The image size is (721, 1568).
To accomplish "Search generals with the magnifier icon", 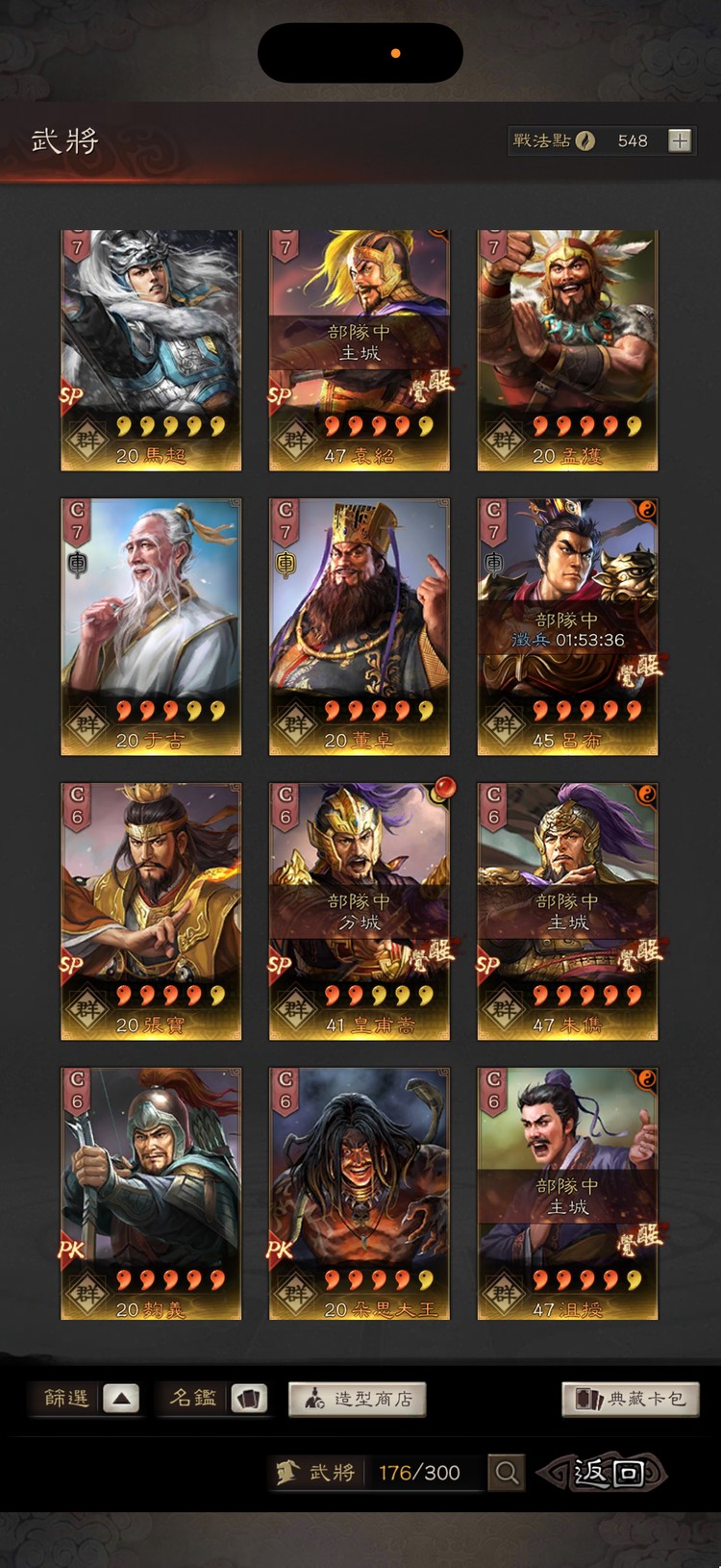I will pos(507,1472).
